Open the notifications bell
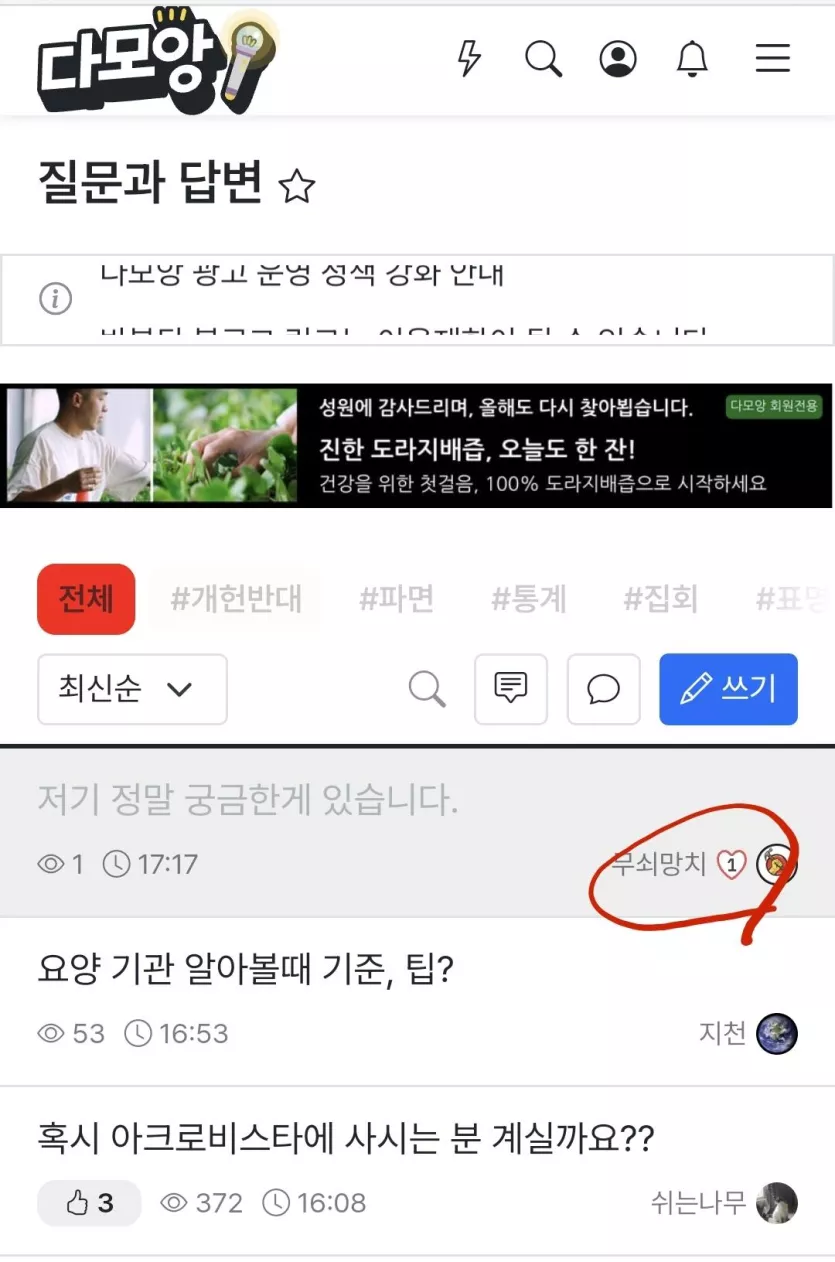Screen dimensions: 835x1262 pyautogui.click(x=692, y=60)
